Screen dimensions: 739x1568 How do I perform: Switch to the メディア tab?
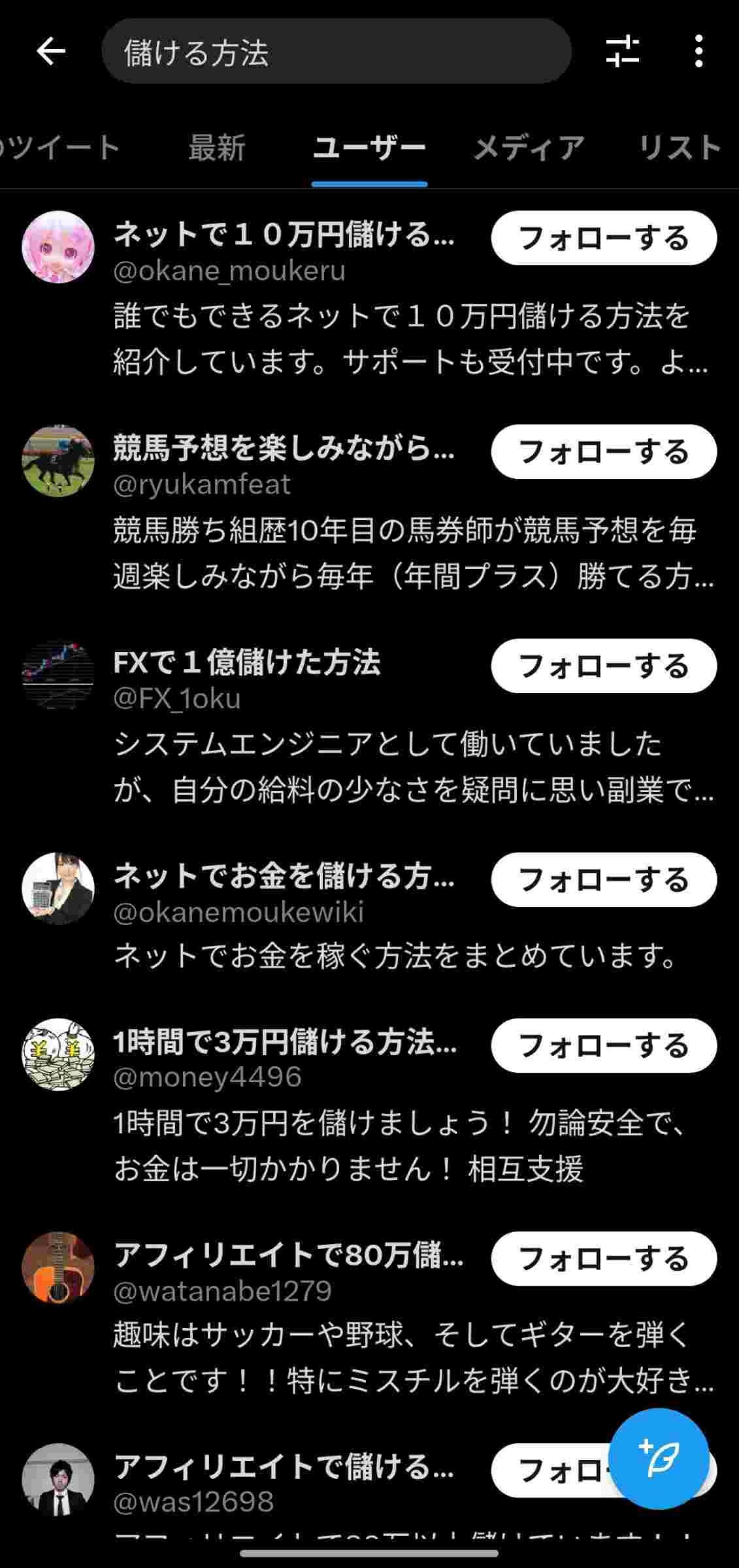pyautogui.click(x=528, y=148)
